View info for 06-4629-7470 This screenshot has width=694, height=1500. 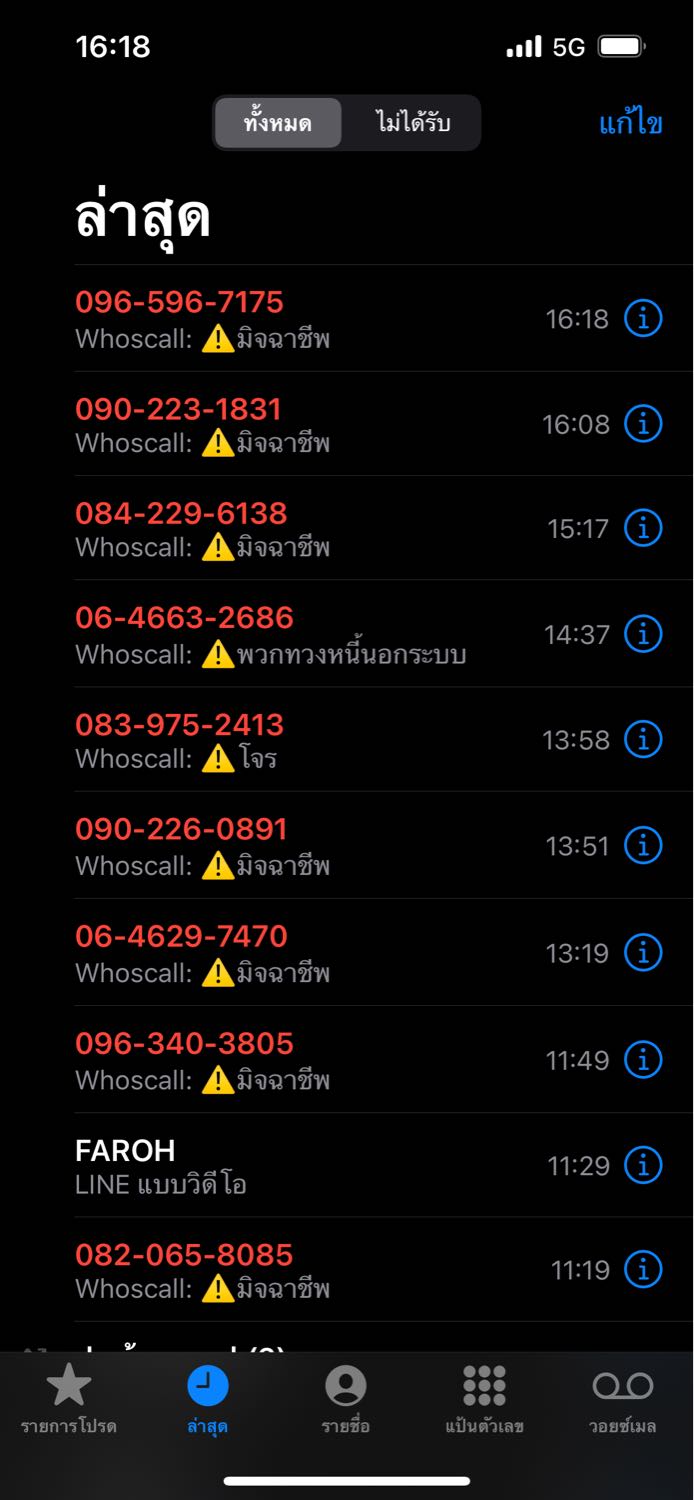(643, 952)
